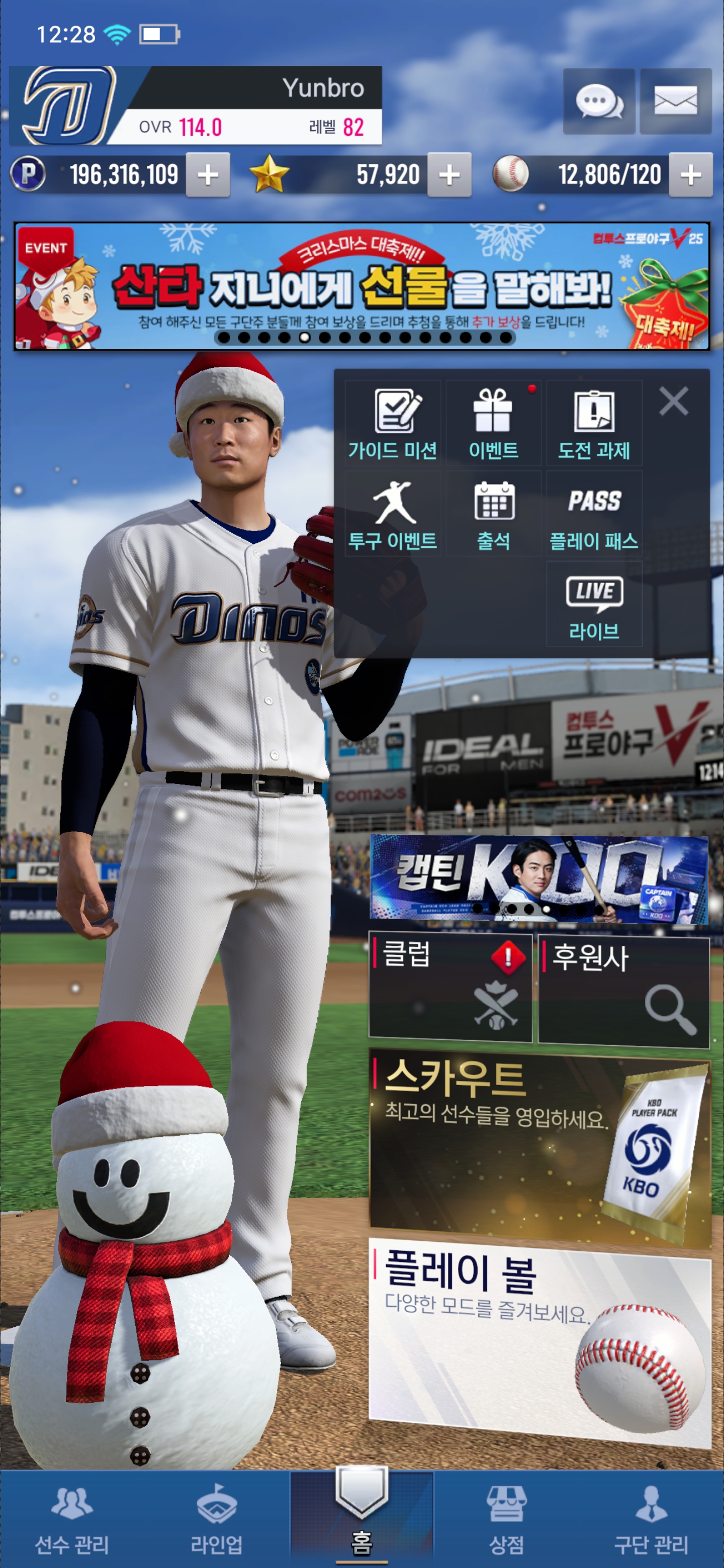Open the 라이브 LIVE menu

click(594, 604)
